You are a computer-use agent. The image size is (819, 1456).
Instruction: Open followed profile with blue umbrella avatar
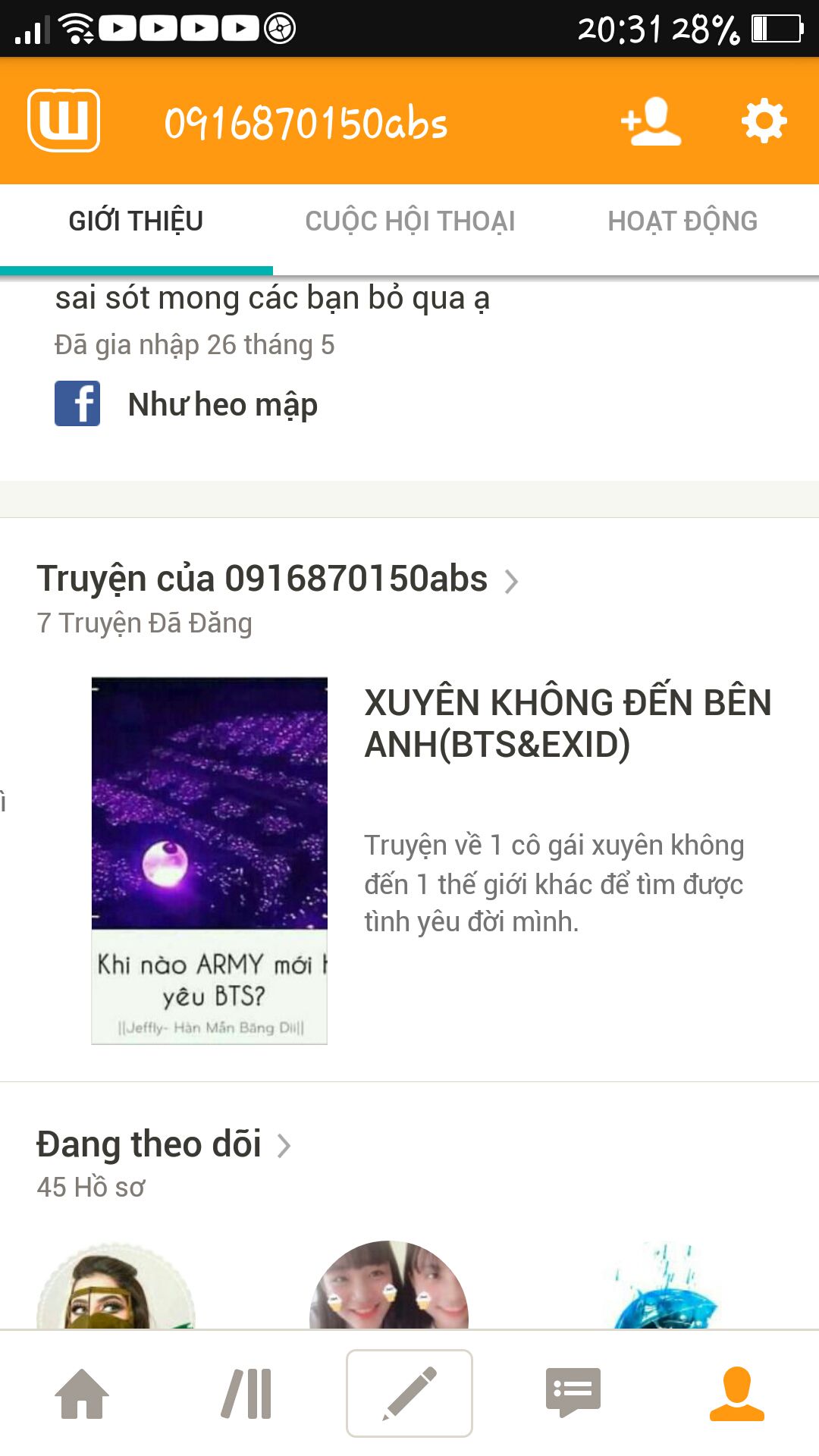663,1289
